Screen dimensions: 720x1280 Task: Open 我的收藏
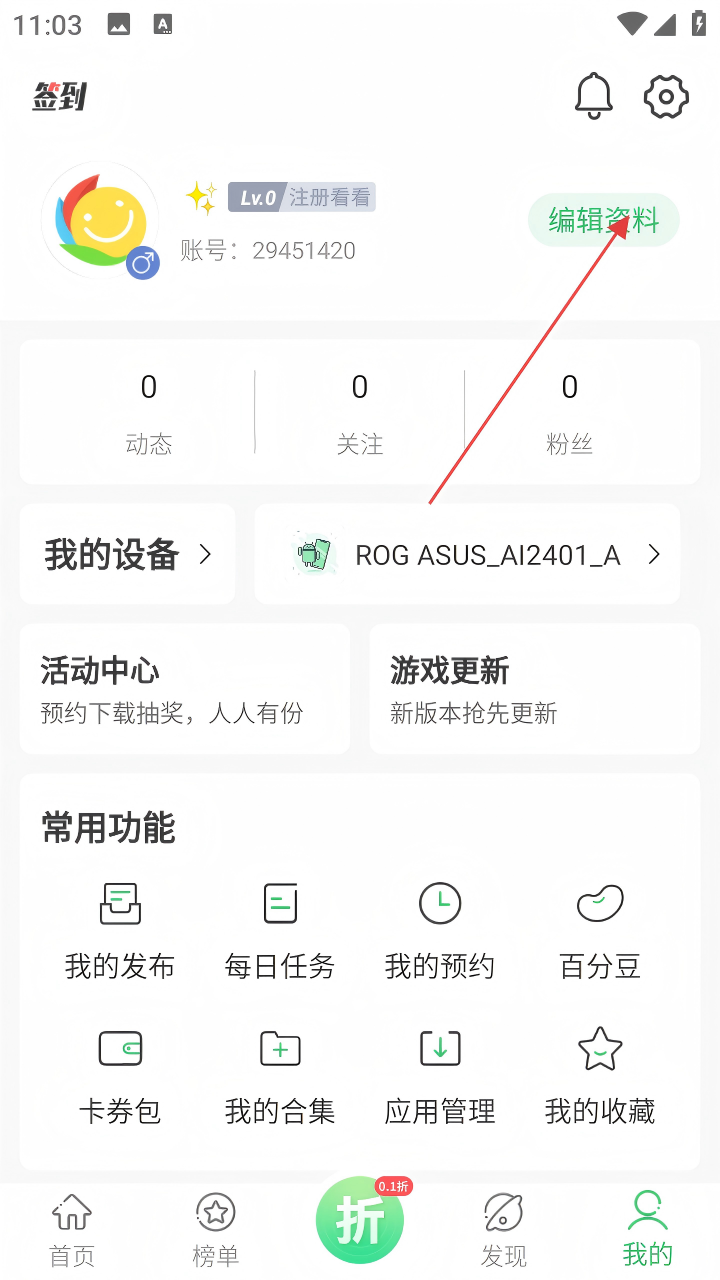coord(600,1075)
